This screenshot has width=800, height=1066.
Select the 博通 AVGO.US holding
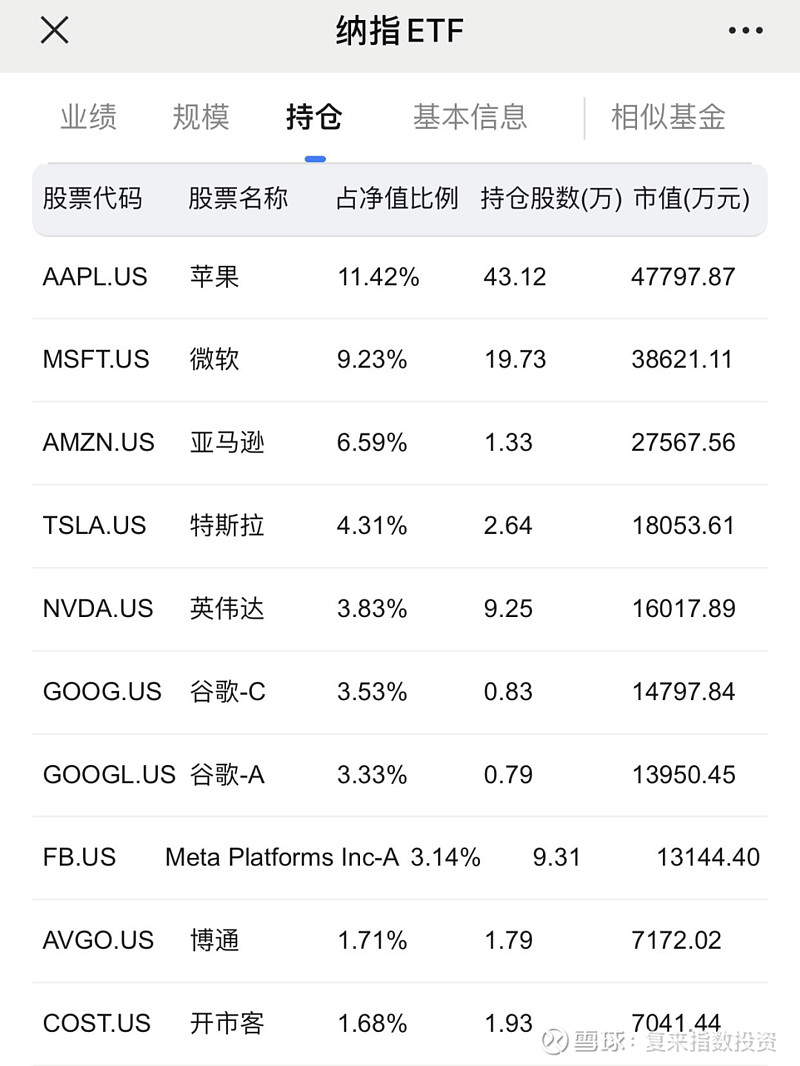(x=400, y=940)
